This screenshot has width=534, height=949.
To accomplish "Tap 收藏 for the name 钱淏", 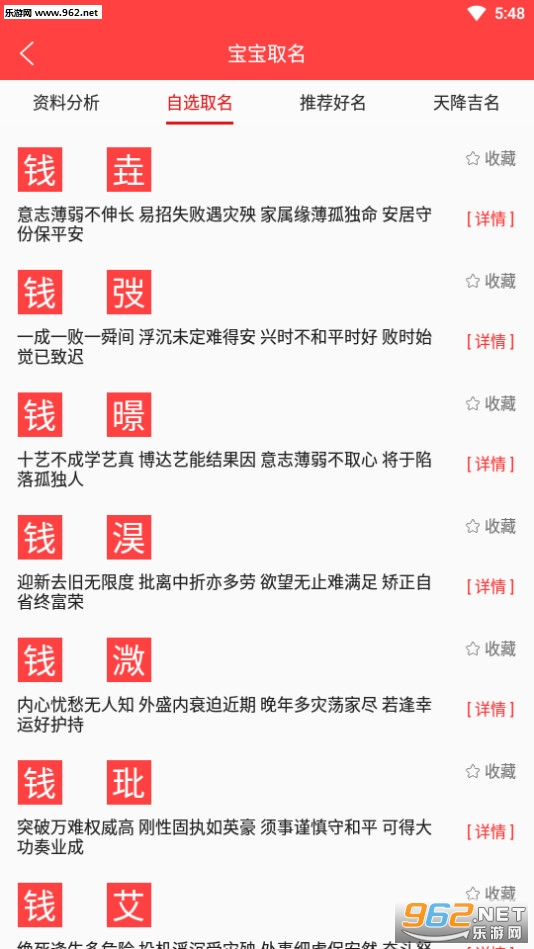I will coord(490,527).
